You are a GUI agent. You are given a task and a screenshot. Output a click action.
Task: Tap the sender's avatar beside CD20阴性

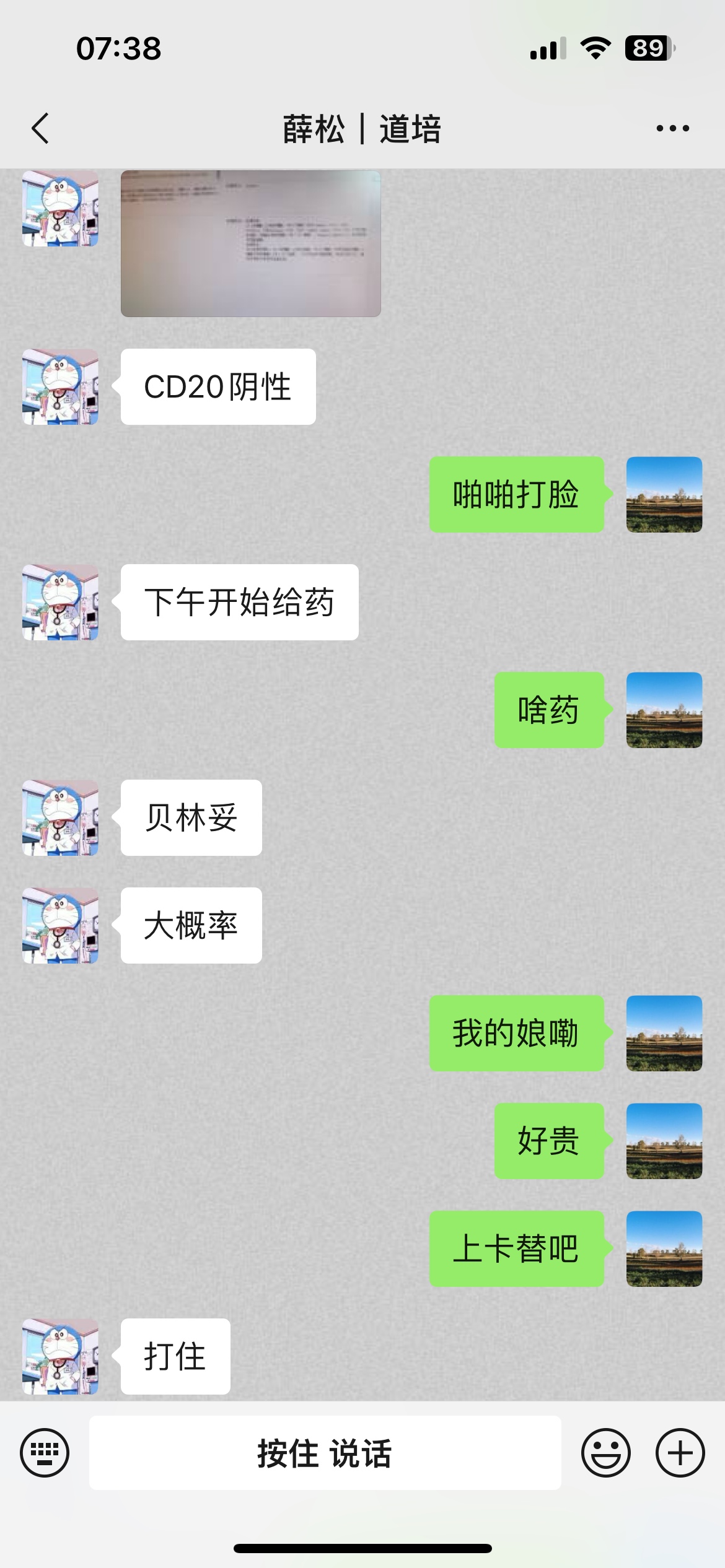(x=60, y=387)
